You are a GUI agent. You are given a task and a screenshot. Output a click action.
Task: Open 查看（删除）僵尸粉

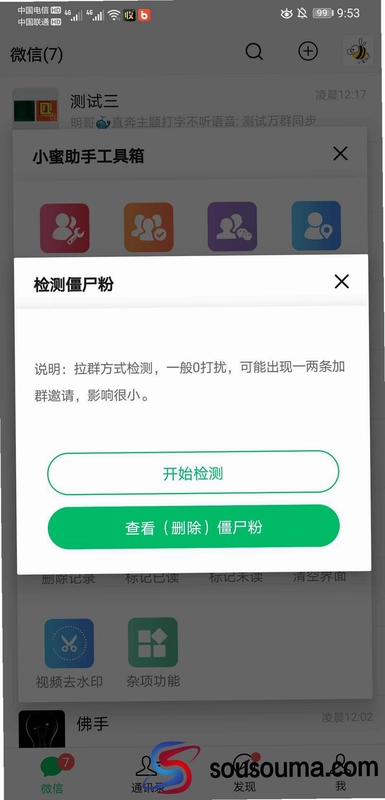click(193, 527)
